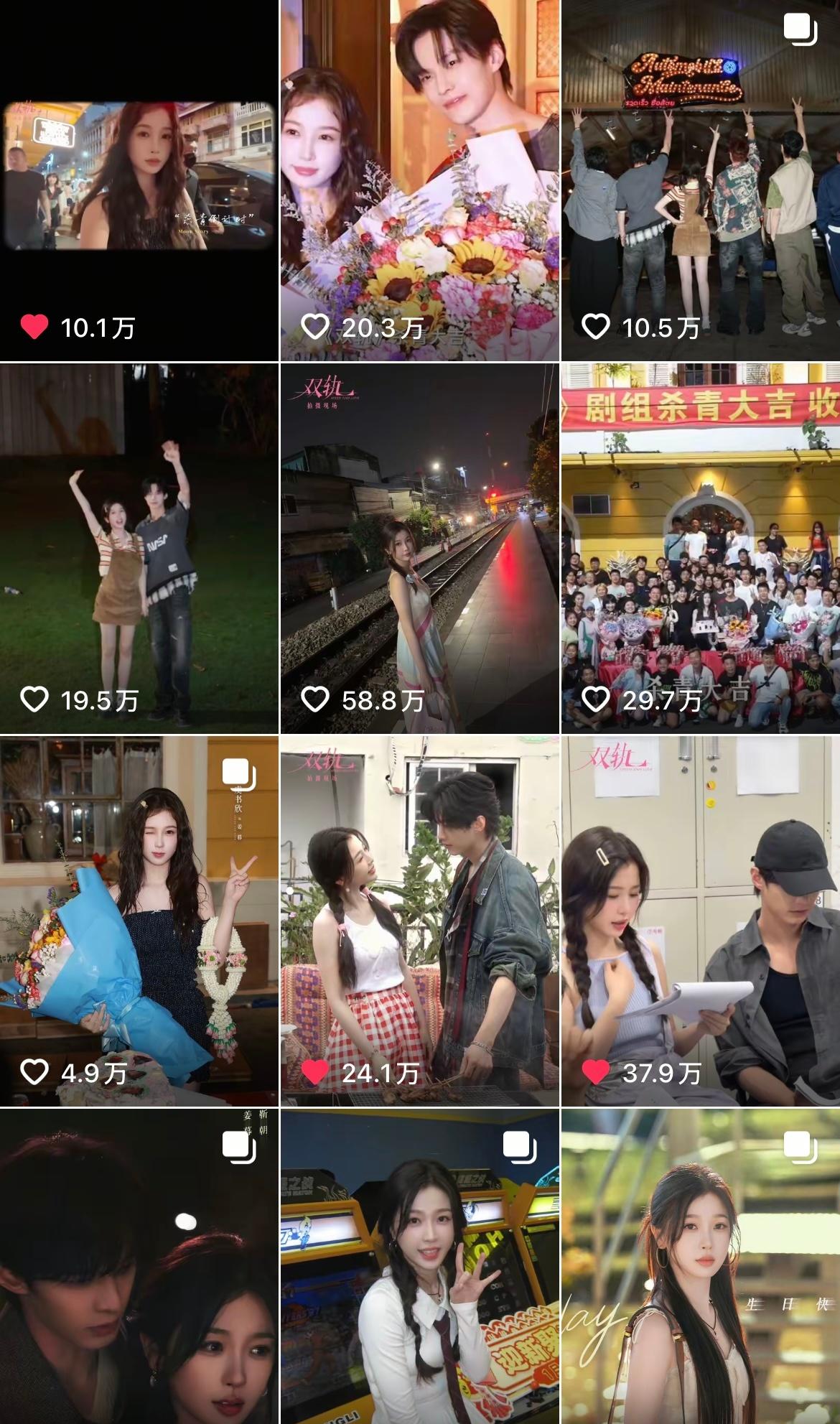Open the crew group photo with 29.7万 likes
The height and width of the screenshot is (1424, 840).
tap(701, 548)
